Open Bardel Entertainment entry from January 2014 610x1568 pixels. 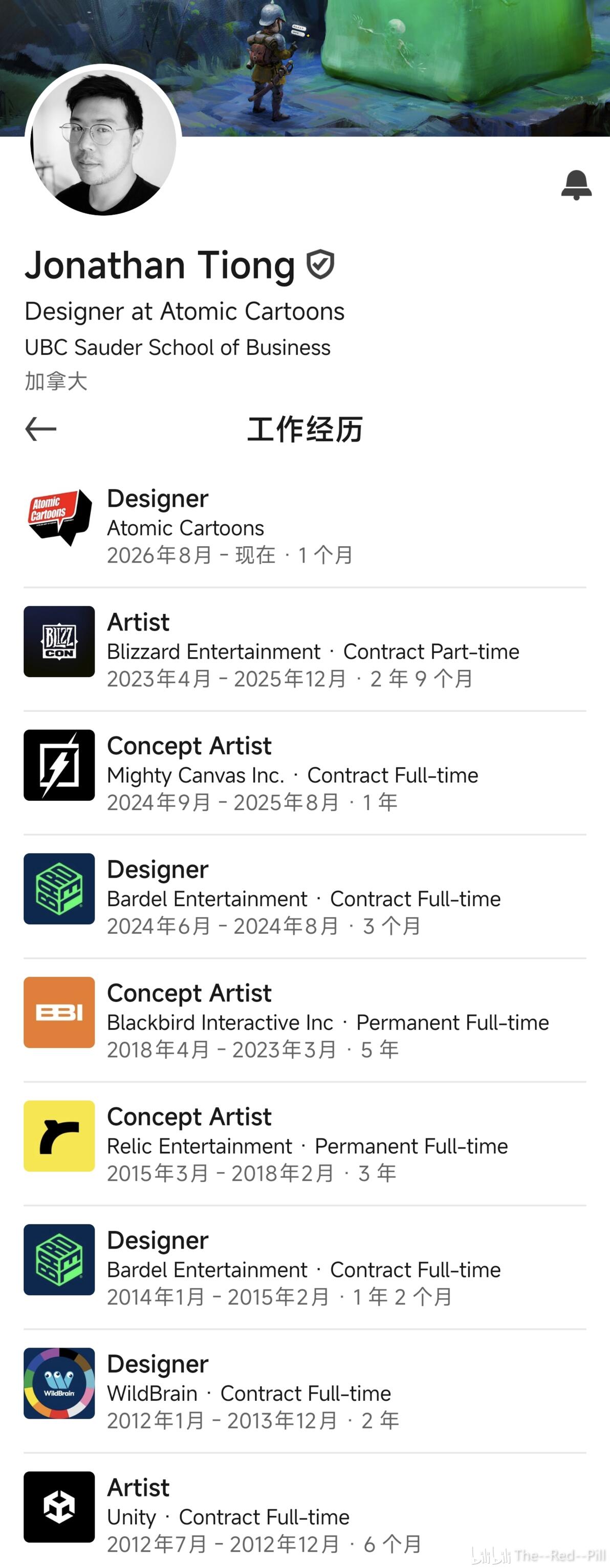[304, 1267]
